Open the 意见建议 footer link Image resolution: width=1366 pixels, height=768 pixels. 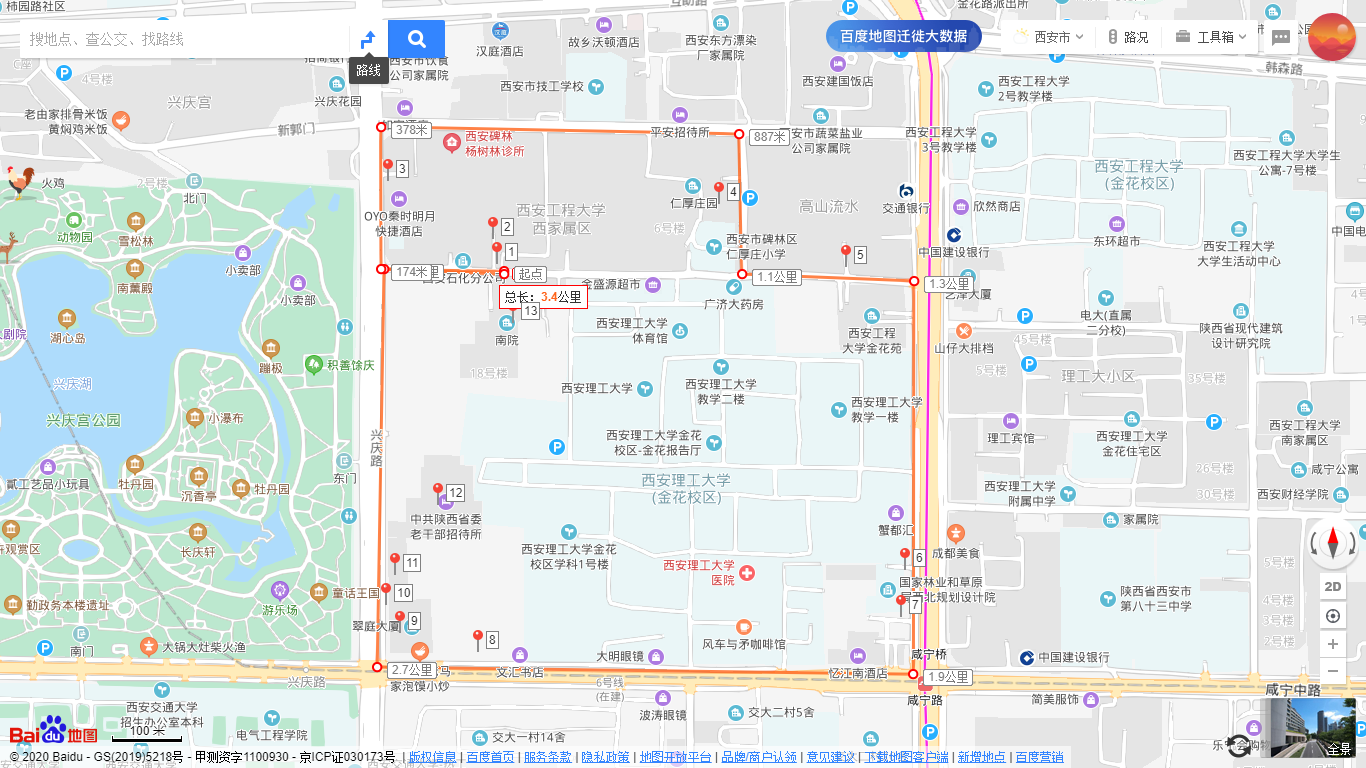click(x=831, y=757)
